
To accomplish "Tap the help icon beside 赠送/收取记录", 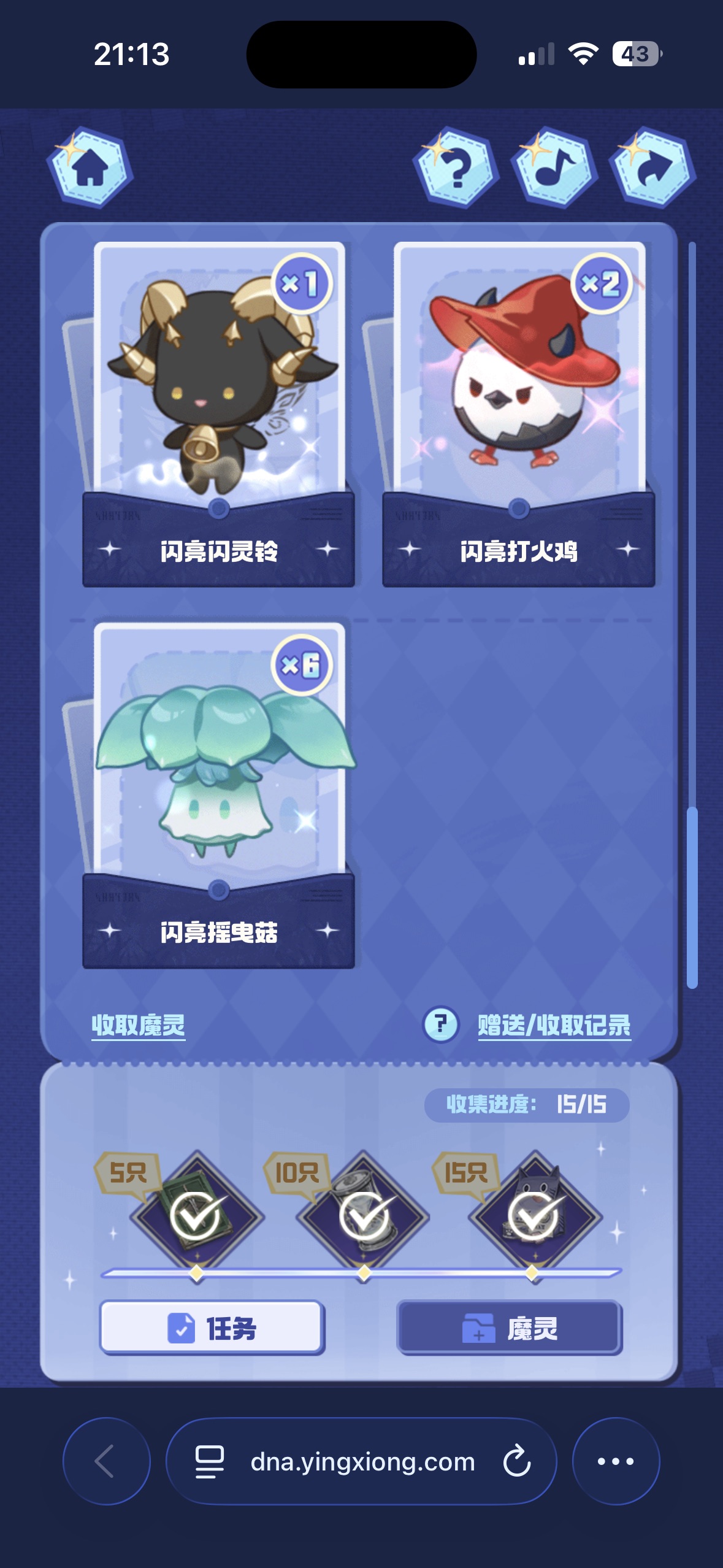I will pyautogui.click(x=441, y=1024).
